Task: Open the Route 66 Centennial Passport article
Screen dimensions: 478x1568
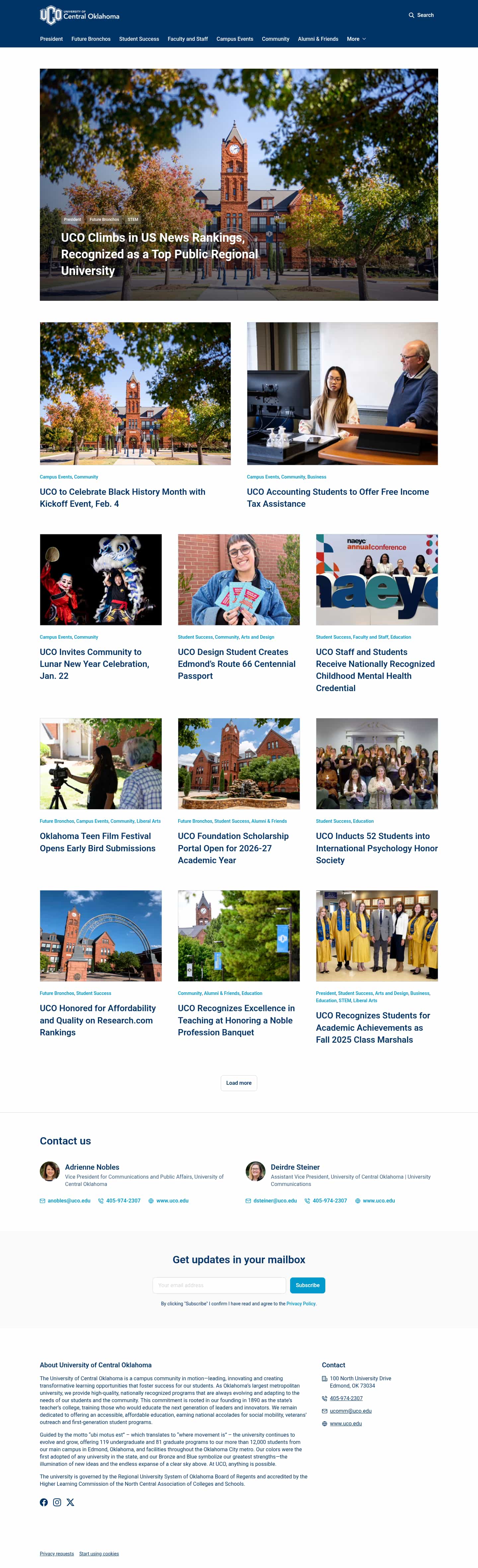Action: click(x=236, y=664)
